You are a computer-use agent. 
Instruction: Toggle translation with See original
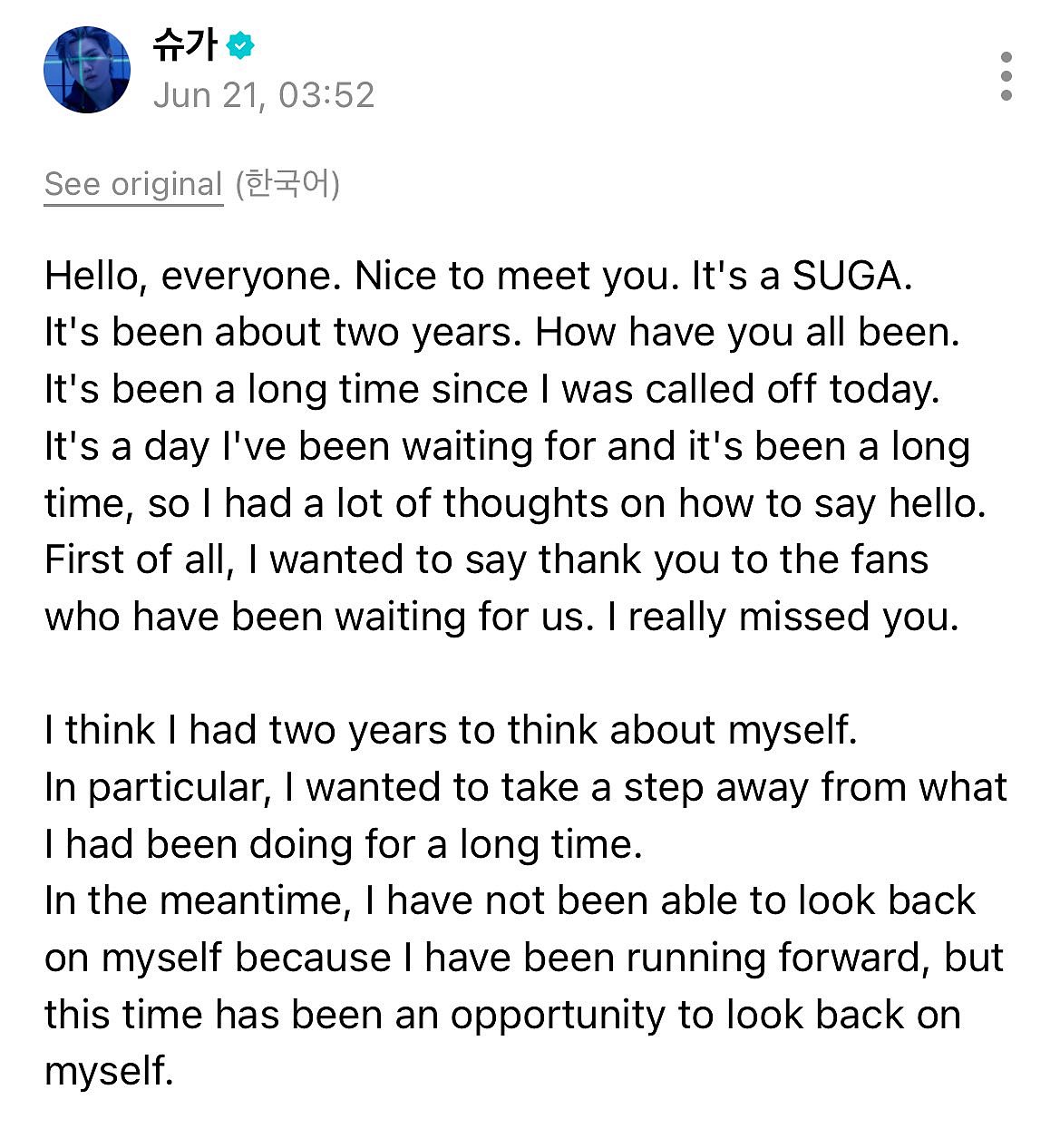tap(133, 183)
